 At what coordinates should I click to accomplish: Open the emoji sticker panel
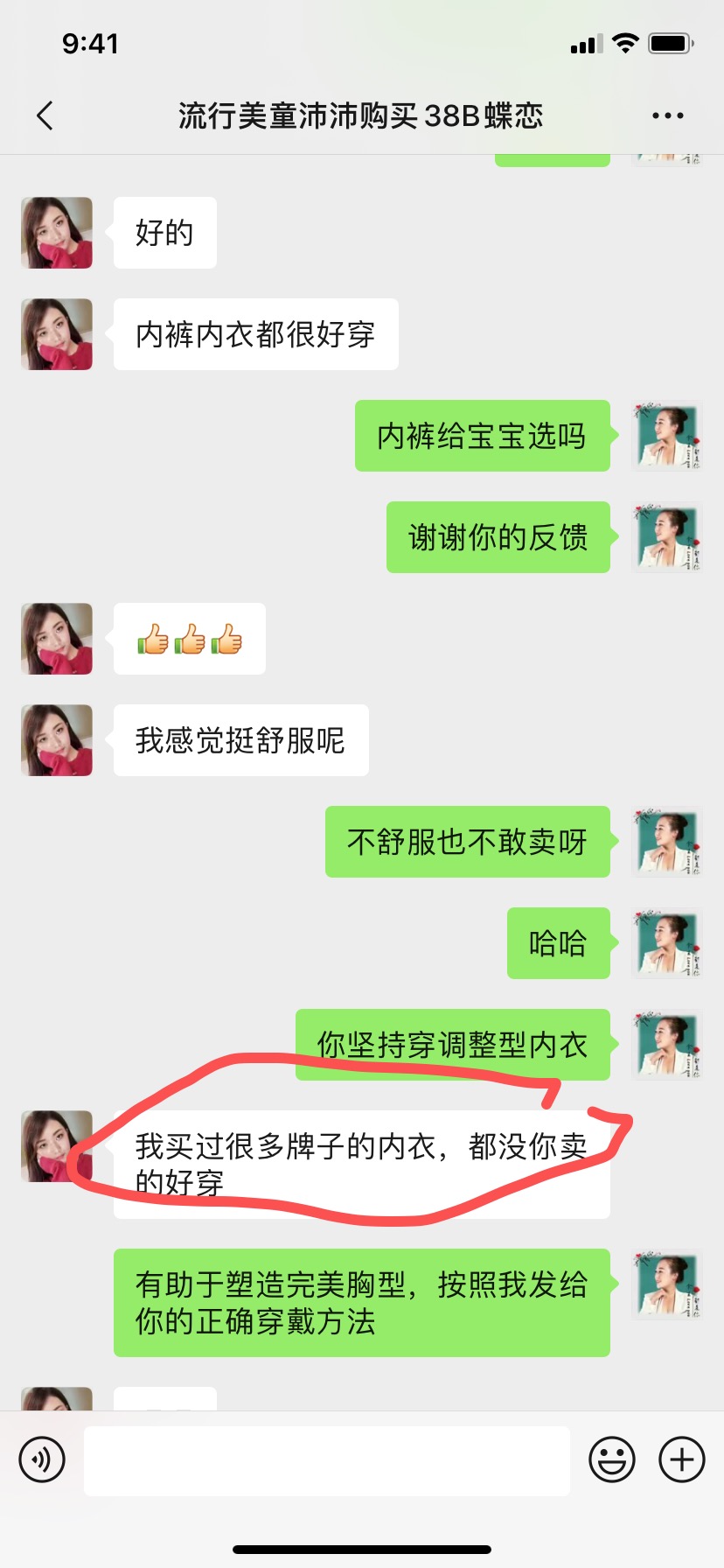612,1459
